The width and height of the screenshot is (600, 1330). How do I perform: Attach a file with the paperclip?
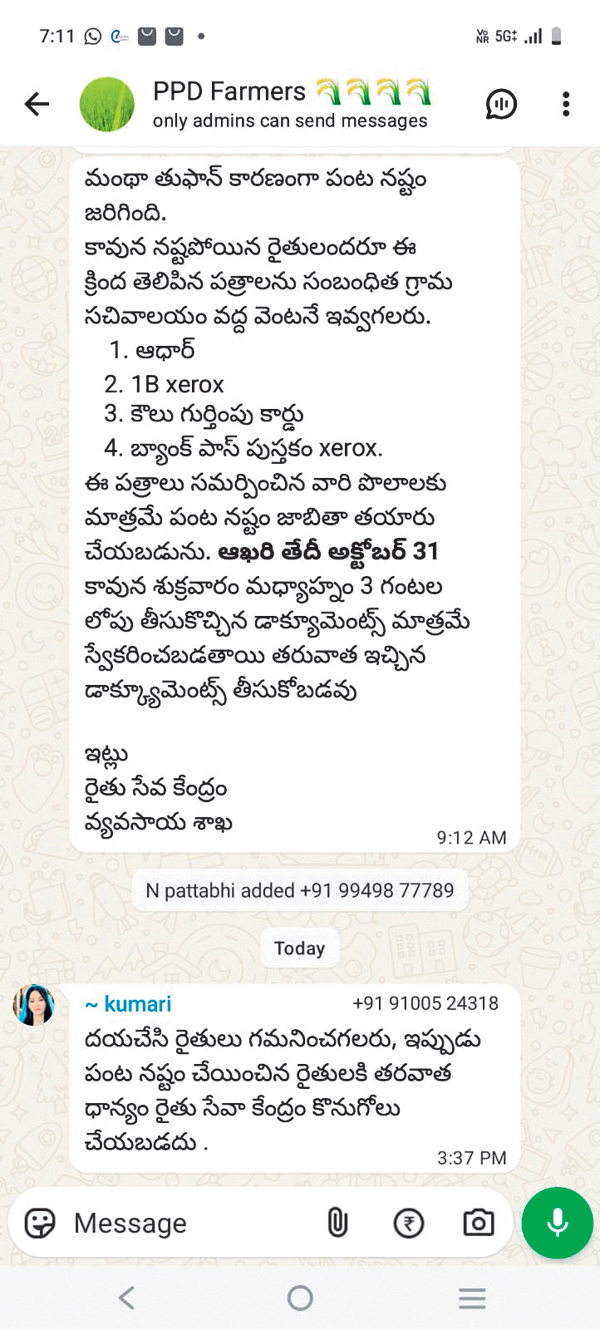point(338,1222)
